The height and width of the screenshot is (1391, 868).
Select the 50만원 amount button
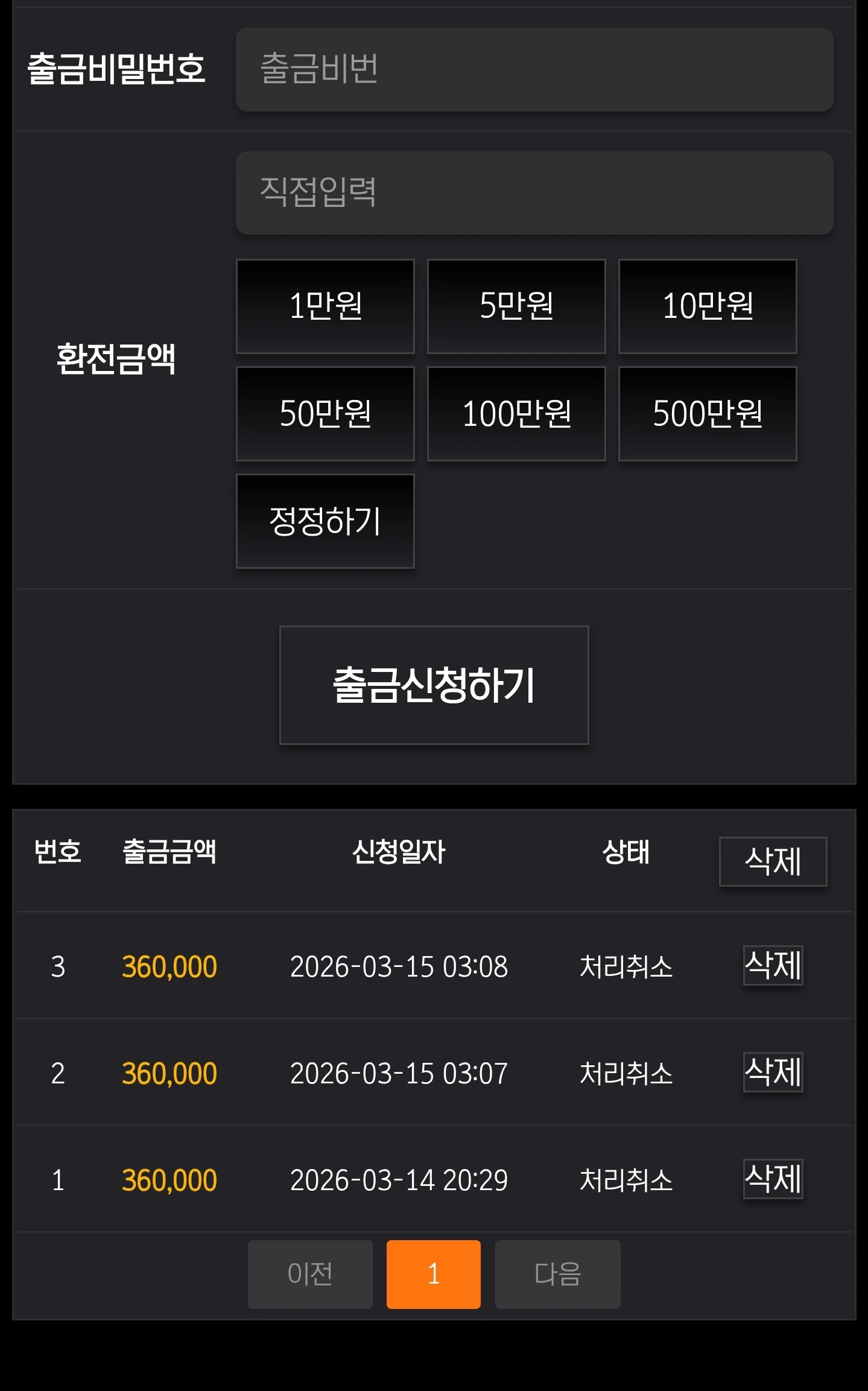click(x=325, y=414)
